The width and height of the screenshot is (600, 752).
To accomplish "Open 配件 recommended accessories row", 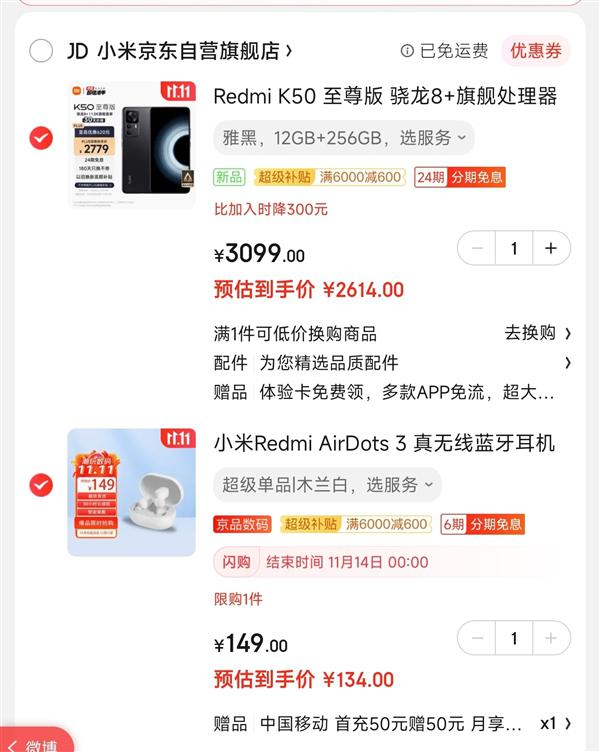I will 392,362.
